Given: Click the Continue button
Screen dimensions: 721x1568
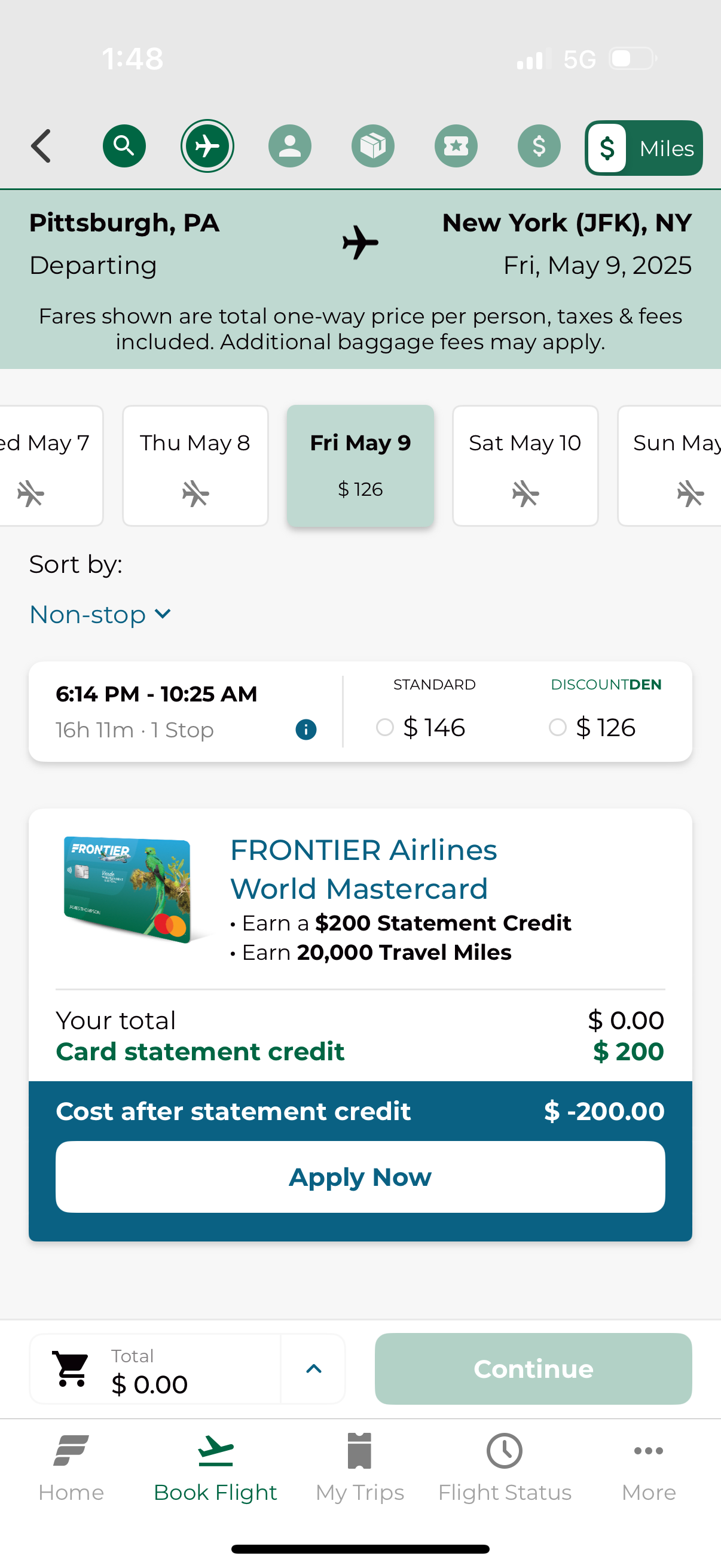Looking at the screenshot, I should 533,1368.
